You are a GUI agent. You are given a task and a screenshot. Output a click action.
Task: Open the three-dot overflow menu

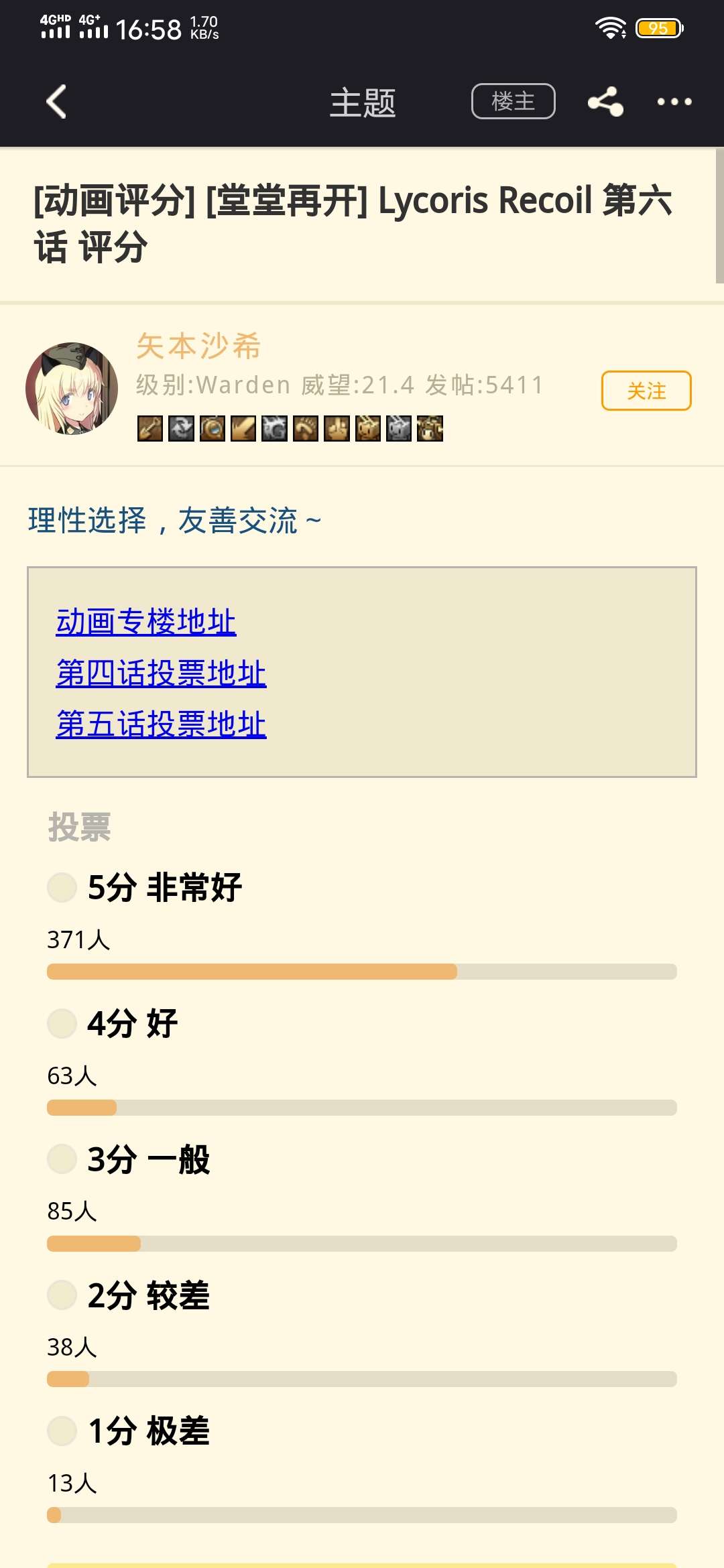pyautogui.click(x=674, y=102)
